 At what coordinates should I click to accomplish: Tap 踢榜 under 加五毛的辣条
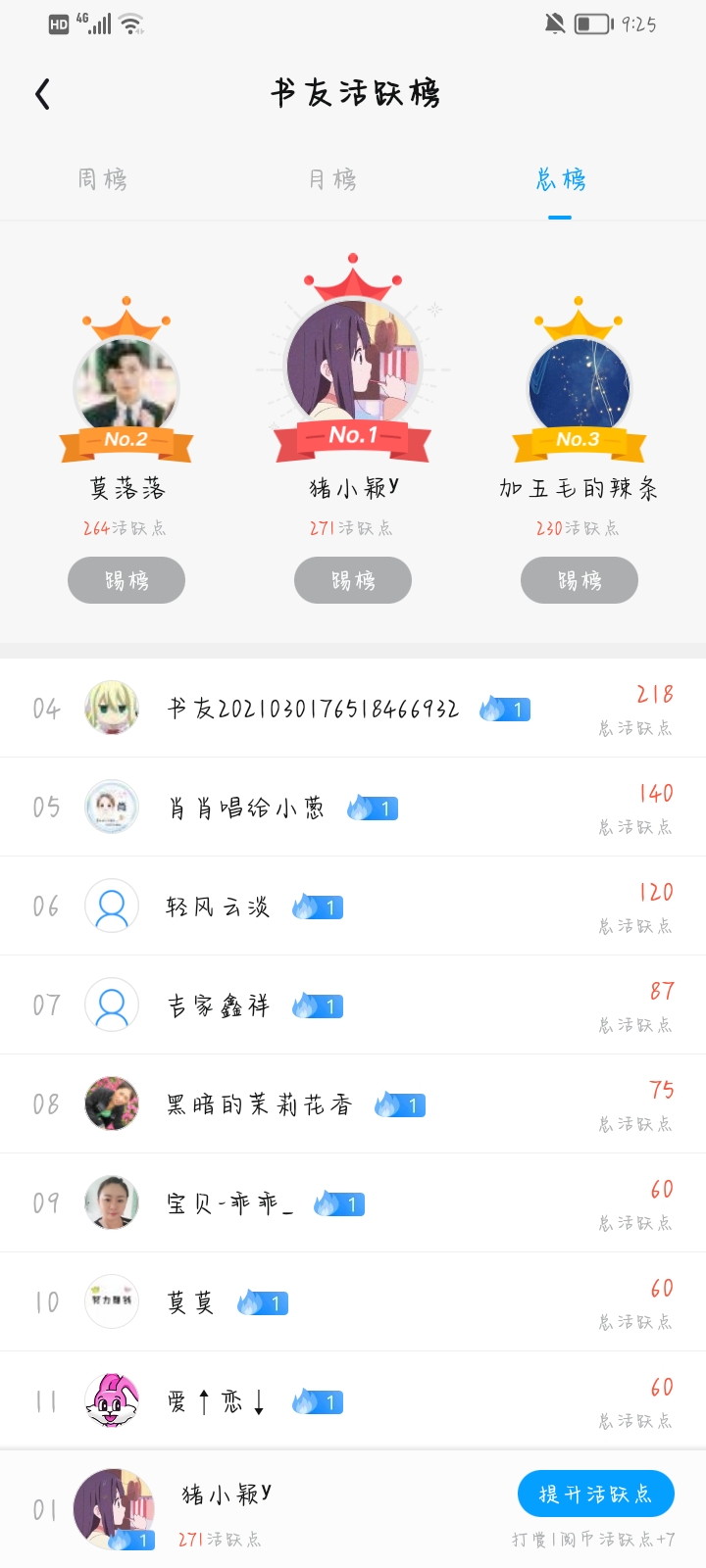[580, 580]
